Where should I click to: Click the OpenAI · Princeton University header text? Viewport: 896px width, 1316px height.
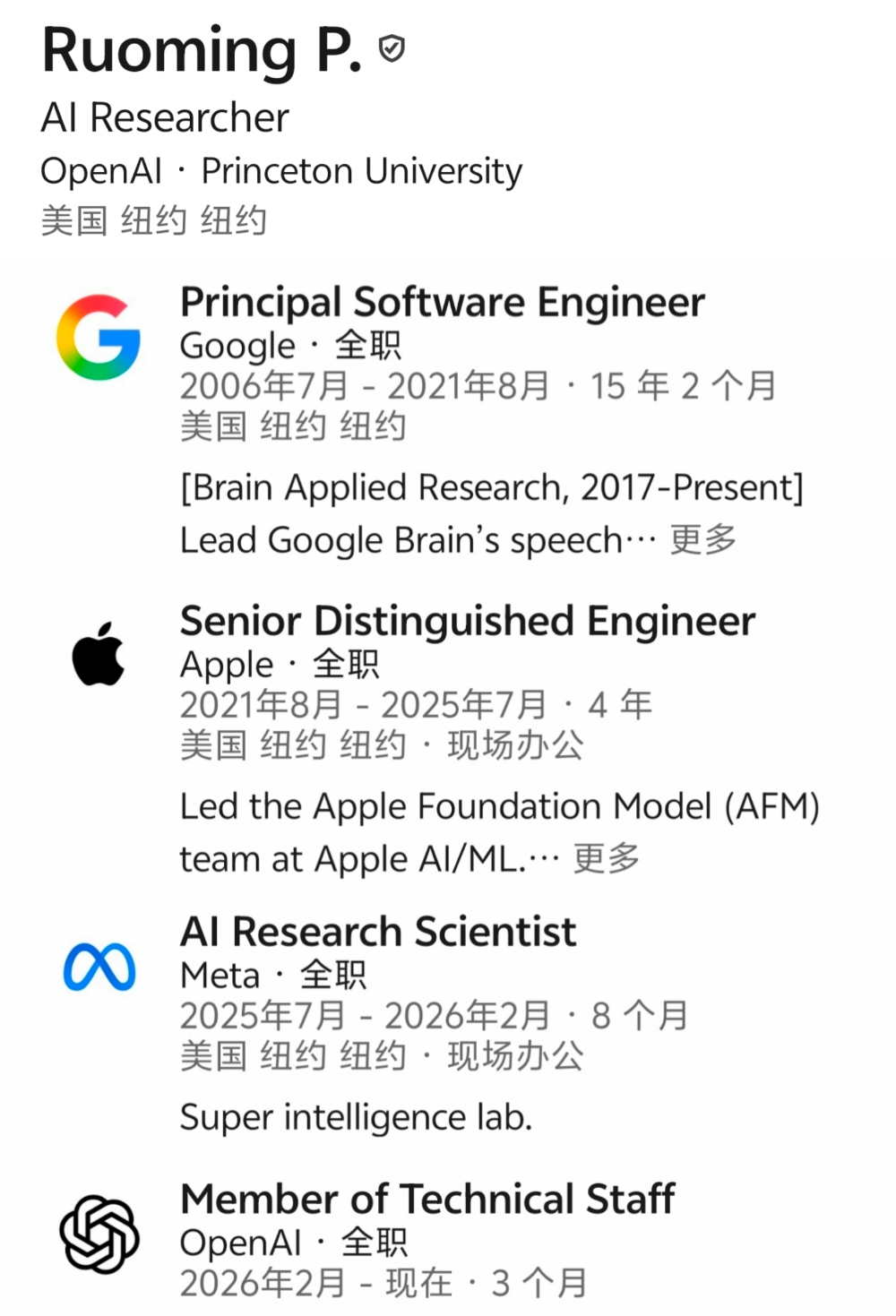282,170
